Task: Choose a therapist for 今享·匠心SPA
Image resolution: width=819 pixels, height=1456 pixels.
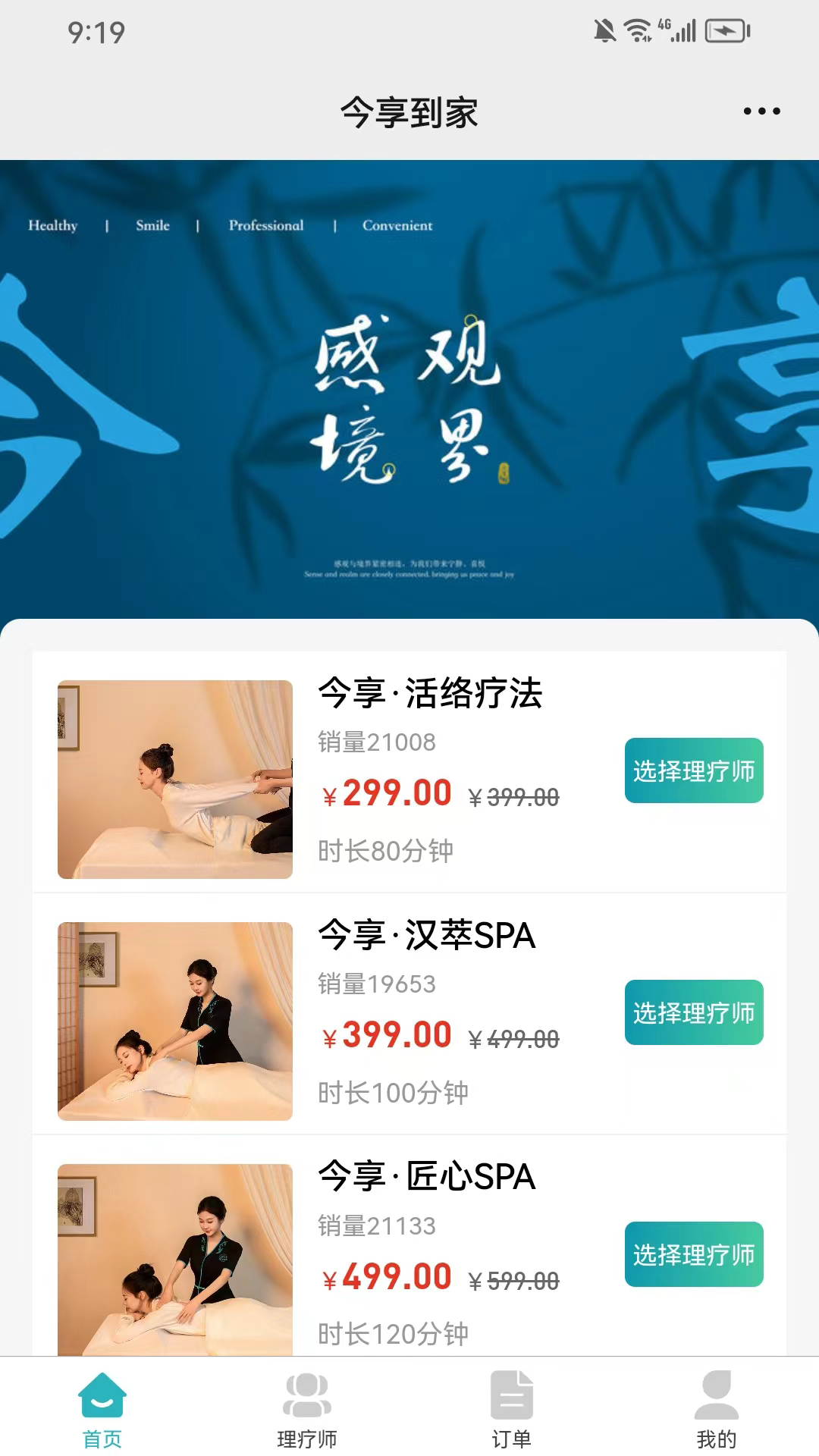Action: 693,1254
